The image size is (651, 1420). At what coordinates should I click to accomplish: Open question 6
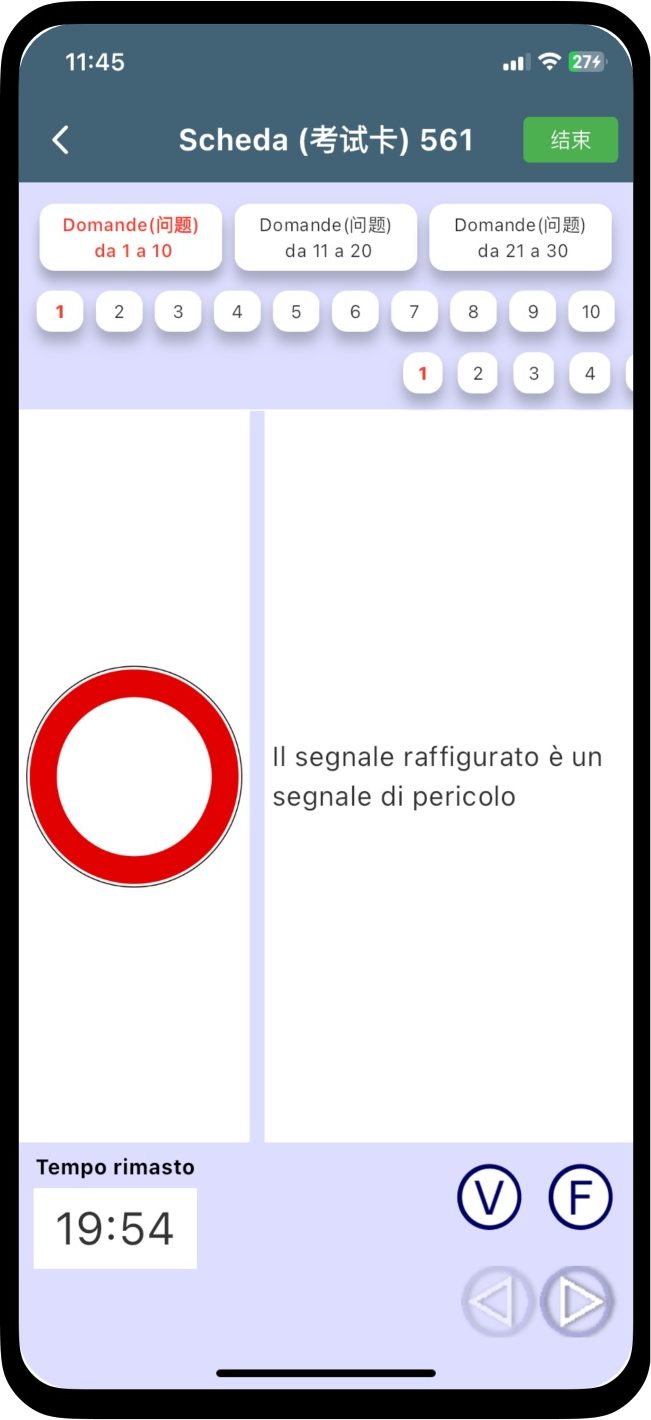coord(355,312)
